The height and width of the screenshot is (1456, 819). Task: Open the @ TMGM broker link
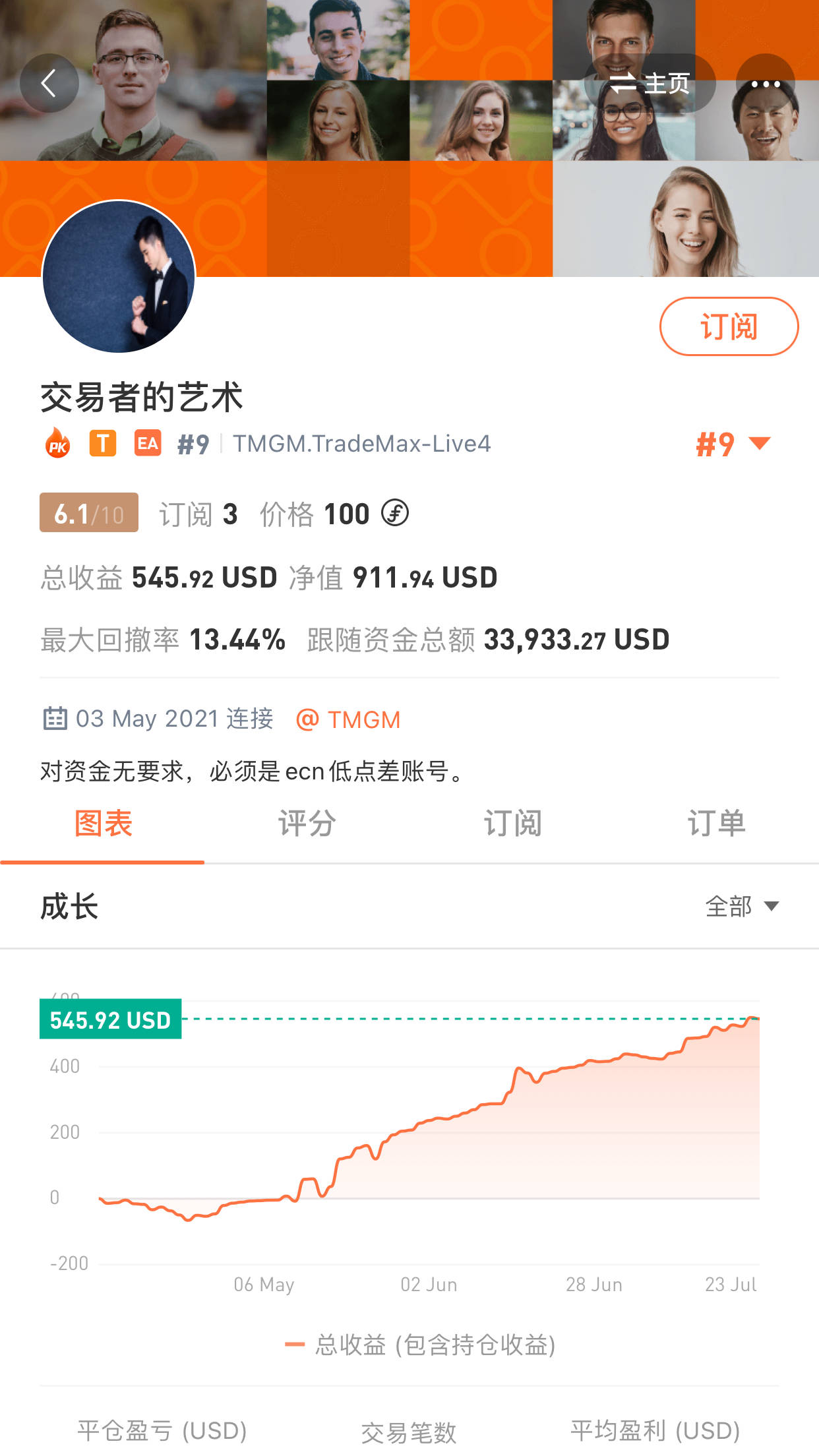tap(348, 719)
